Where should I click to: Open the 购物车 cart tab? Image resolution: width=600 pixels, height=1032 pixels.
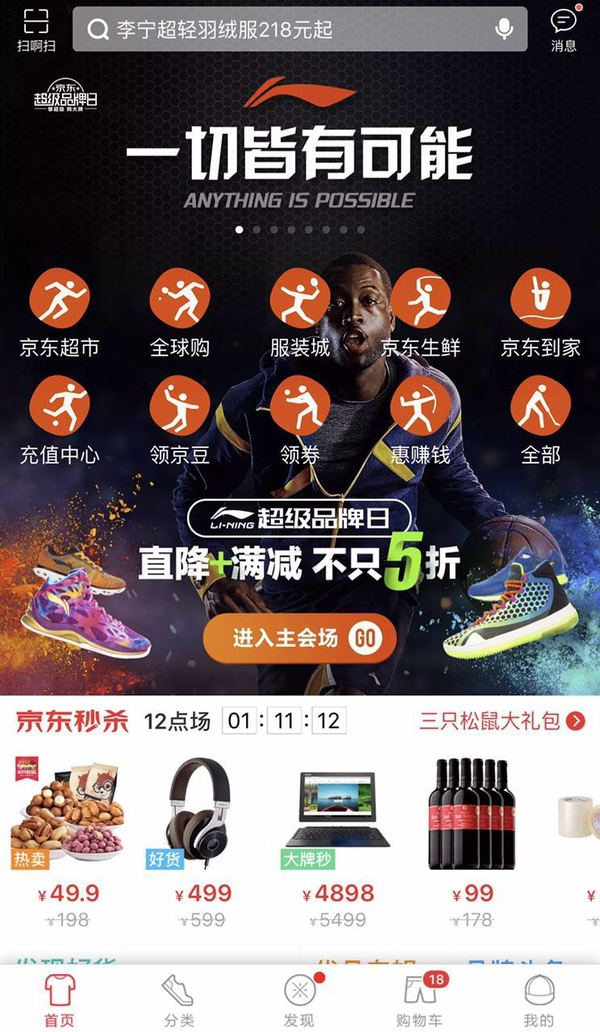(x=419, y=1000)
